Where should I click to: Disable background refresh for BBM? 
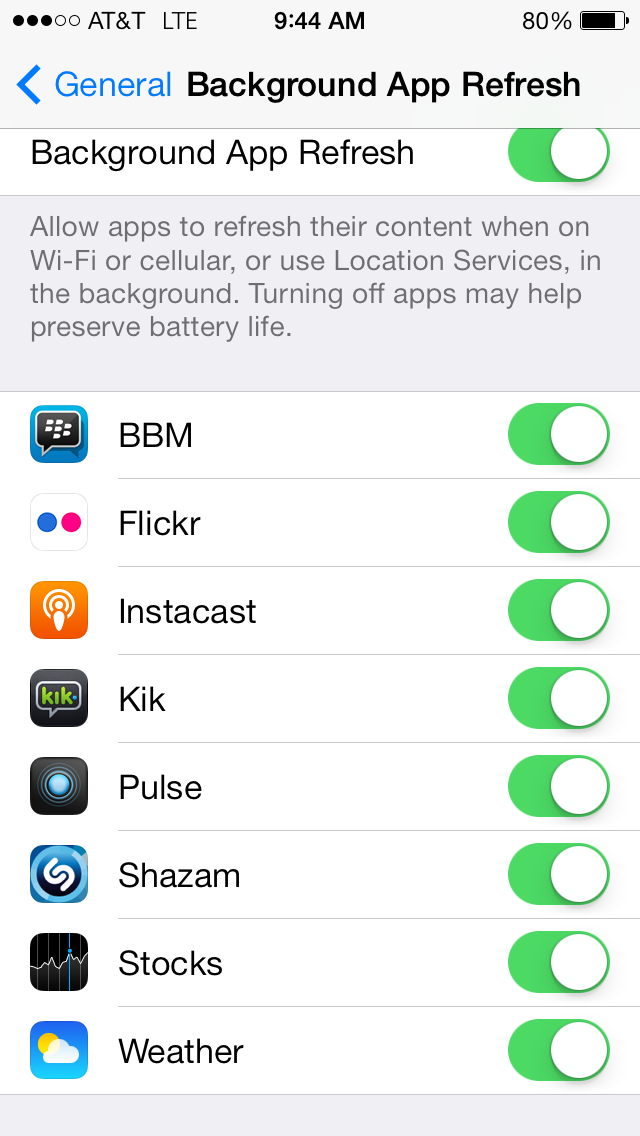point(559,434)
